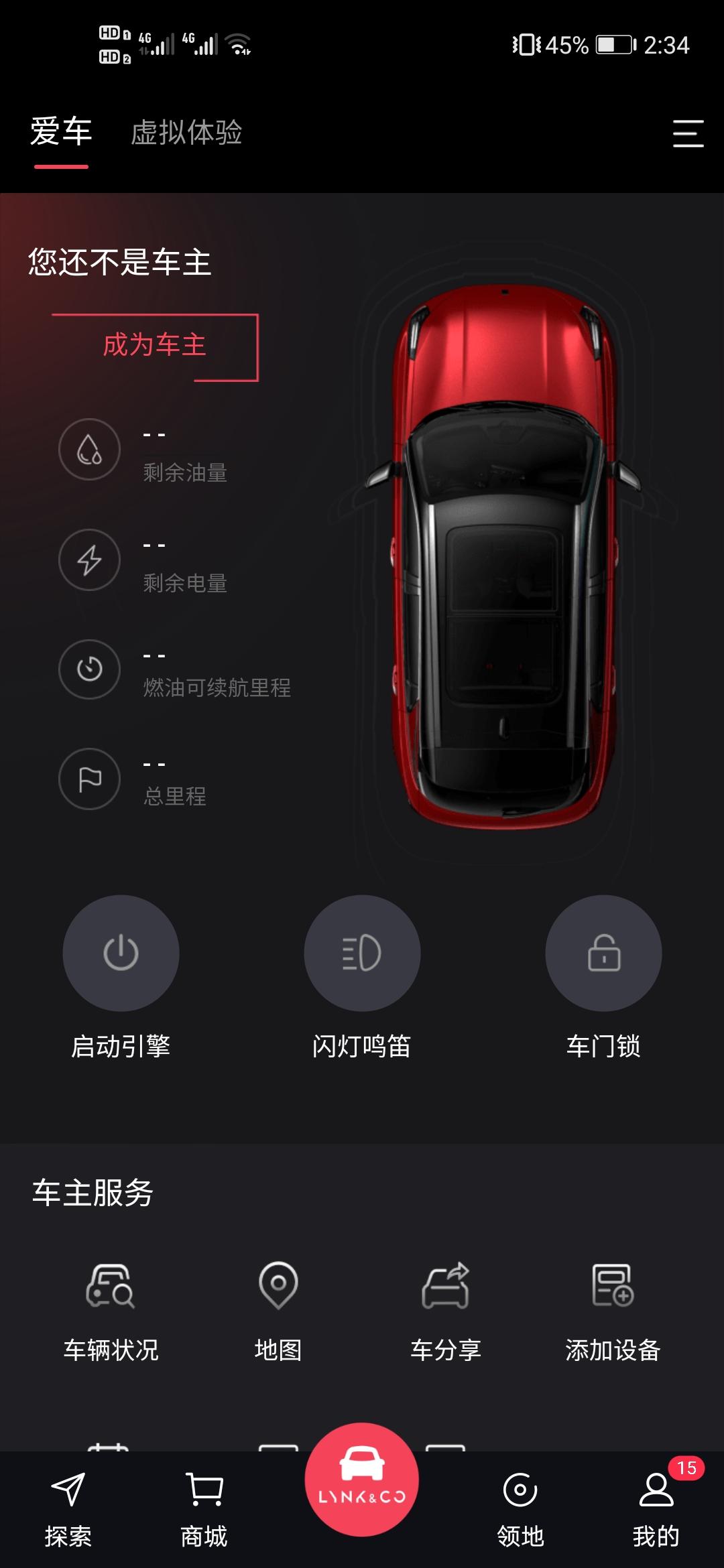
Task: Tap the 车门锁 door lock icon
Action: click(x=602, y=954)
